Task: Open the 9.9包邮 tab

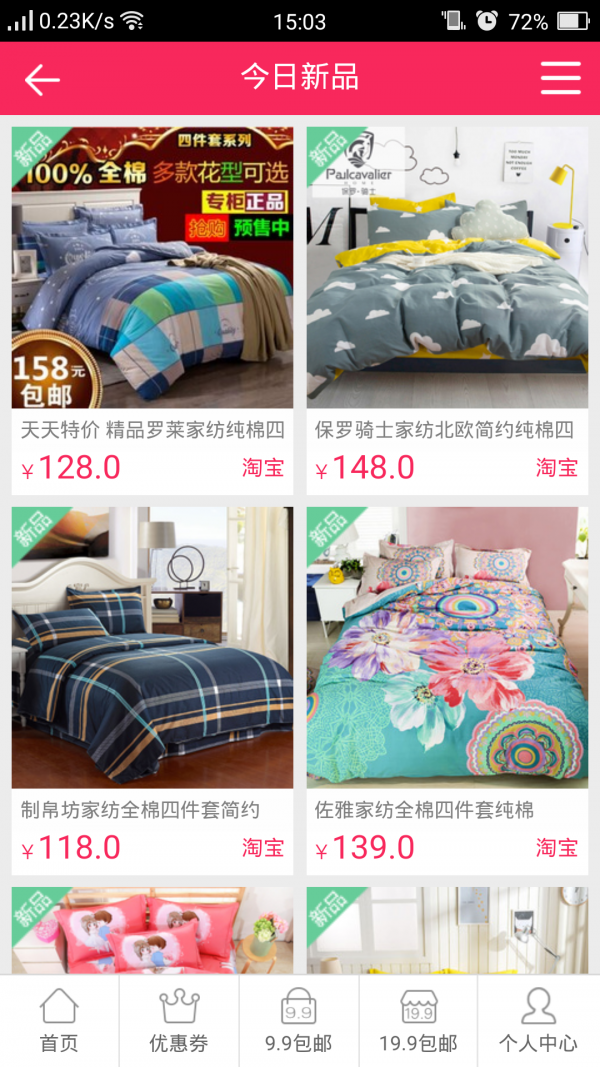Action: coord(299,1021)
